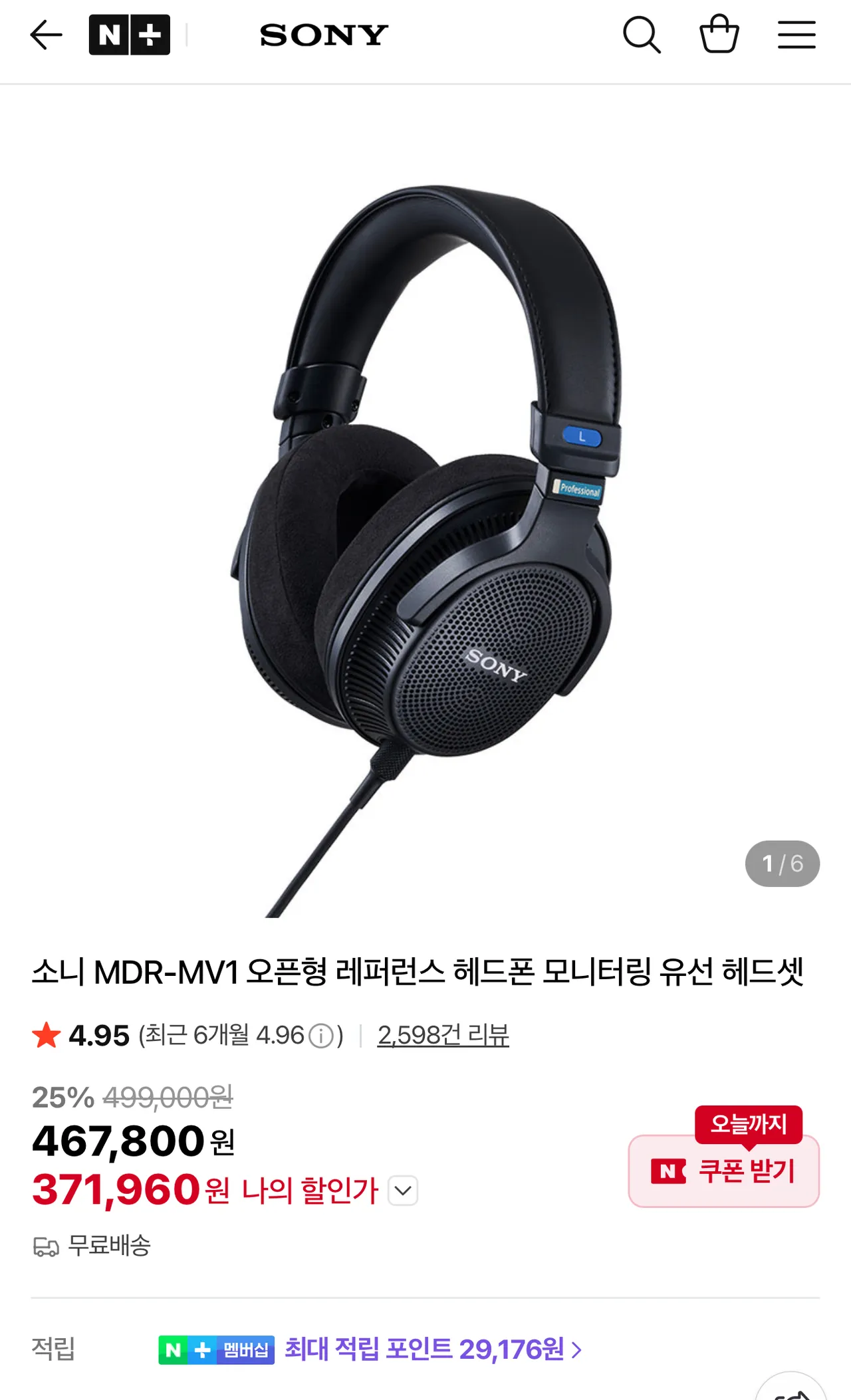The image size is (851, 1400).
Task: Open the N+ store home
Action: coord(130,35)
